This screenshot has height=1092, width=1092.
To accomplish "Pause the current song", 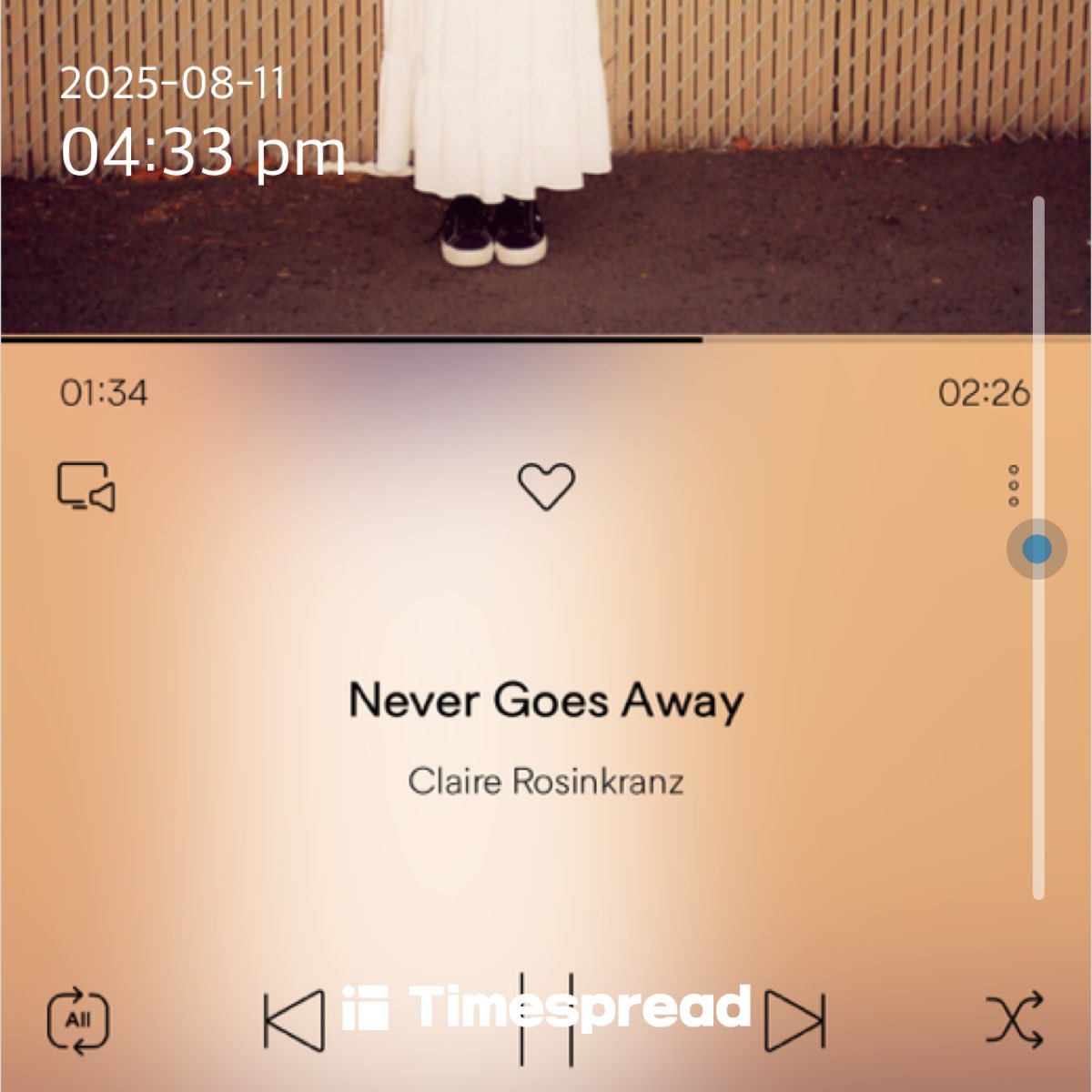I will (546, 1019).
